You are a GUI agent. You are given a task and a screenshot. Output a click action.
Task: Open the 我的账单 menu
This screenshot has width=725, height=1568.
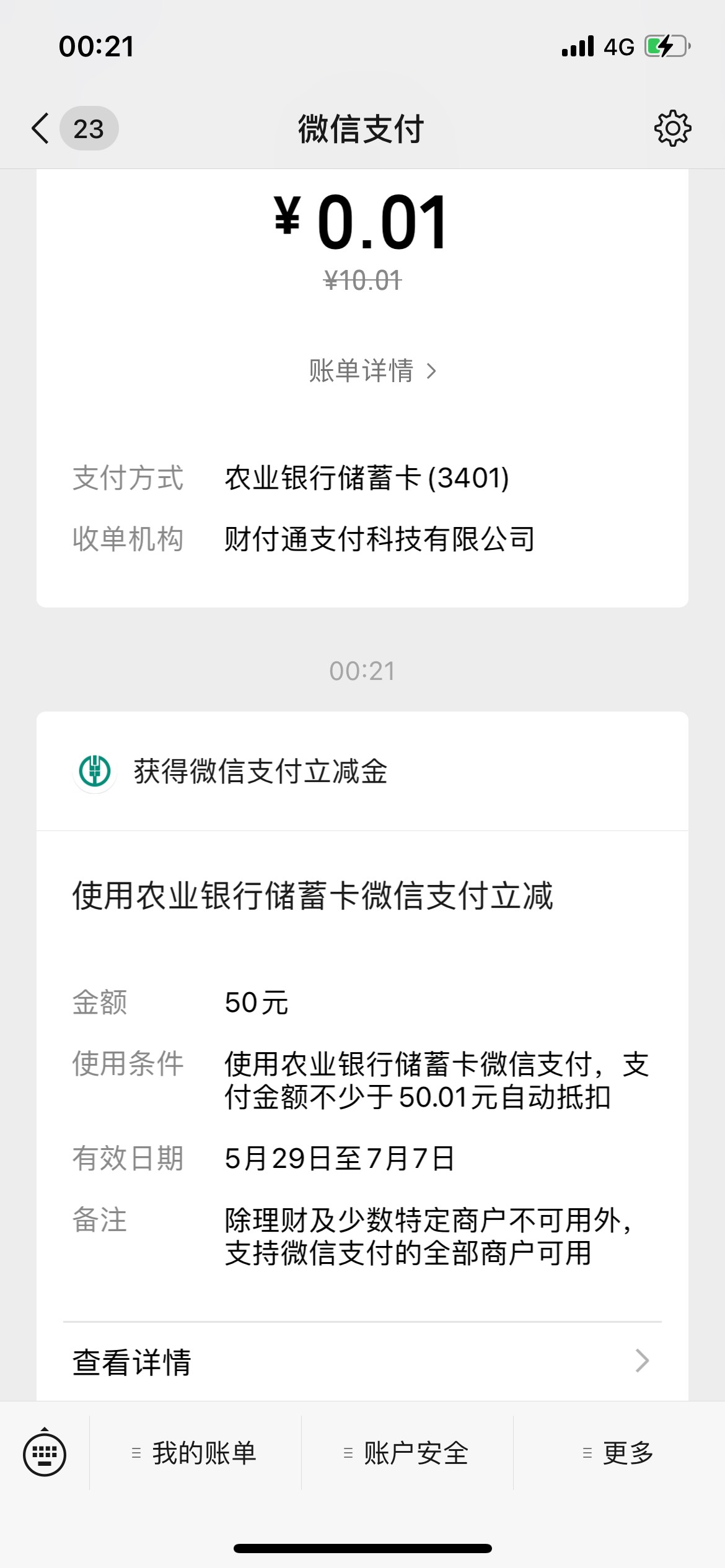click(195, 1453)
